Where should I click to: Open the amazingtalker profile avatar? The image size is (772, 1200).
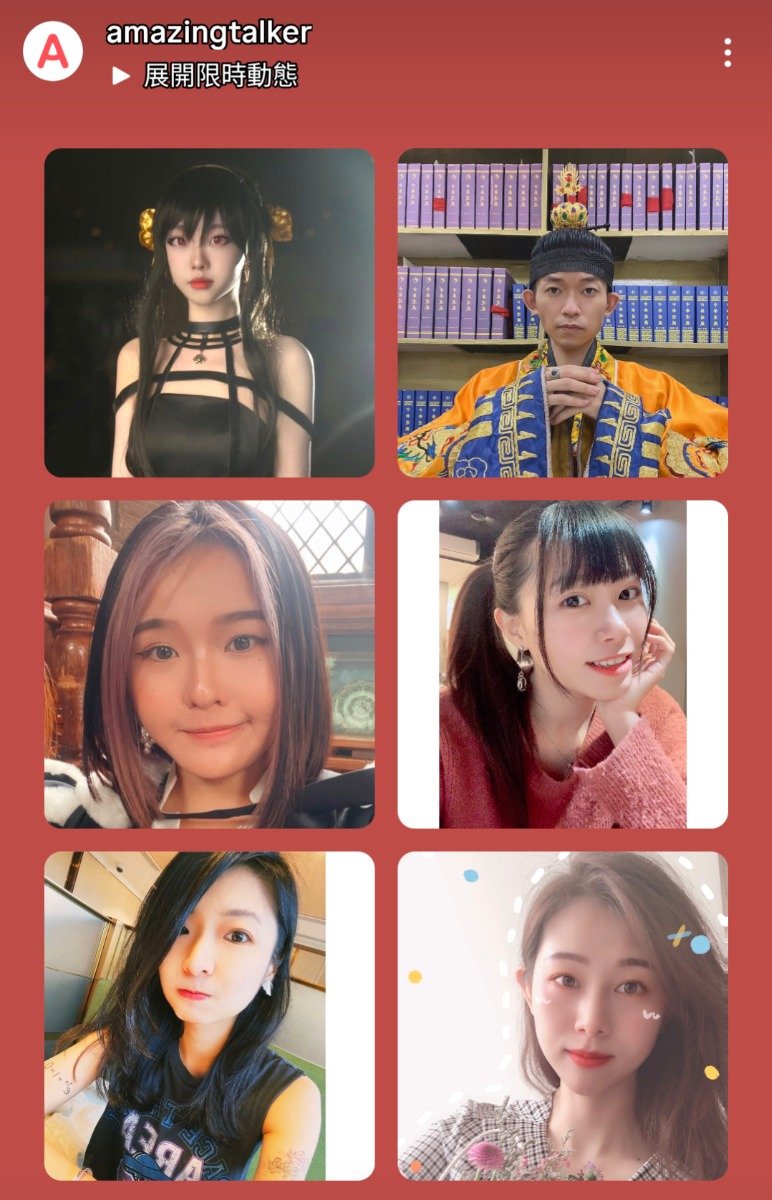(52, 52)
